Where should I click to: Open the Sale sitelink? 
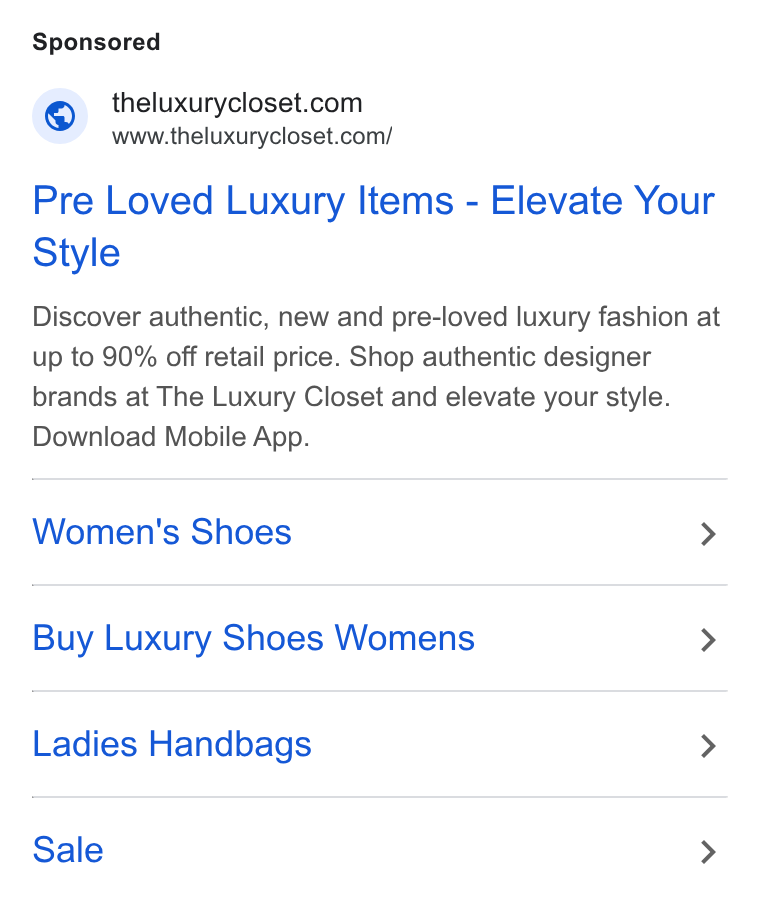click(x=380, y=850)
